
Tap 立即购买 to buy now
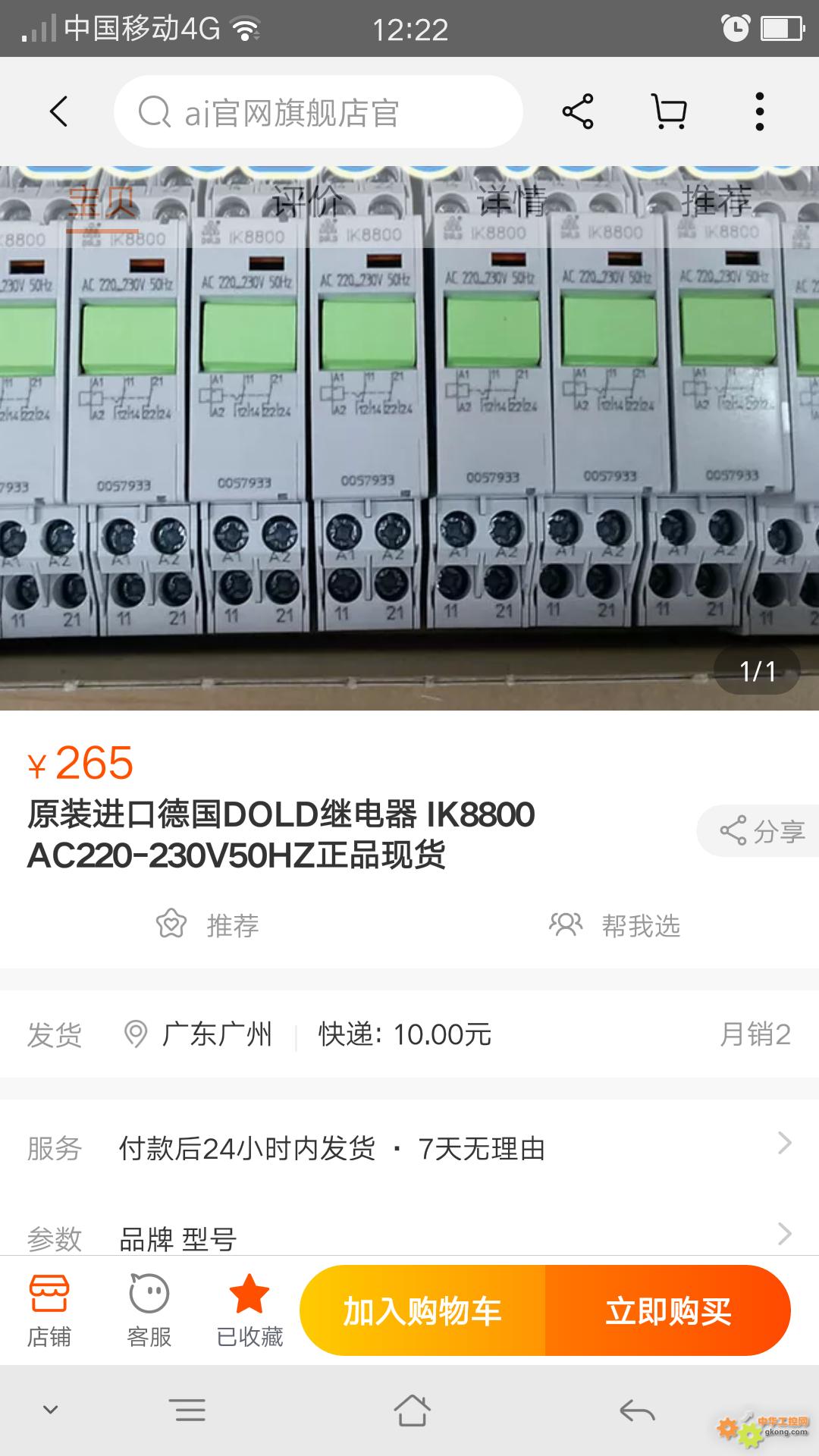pyautogui.click(x=668, y=1310)
